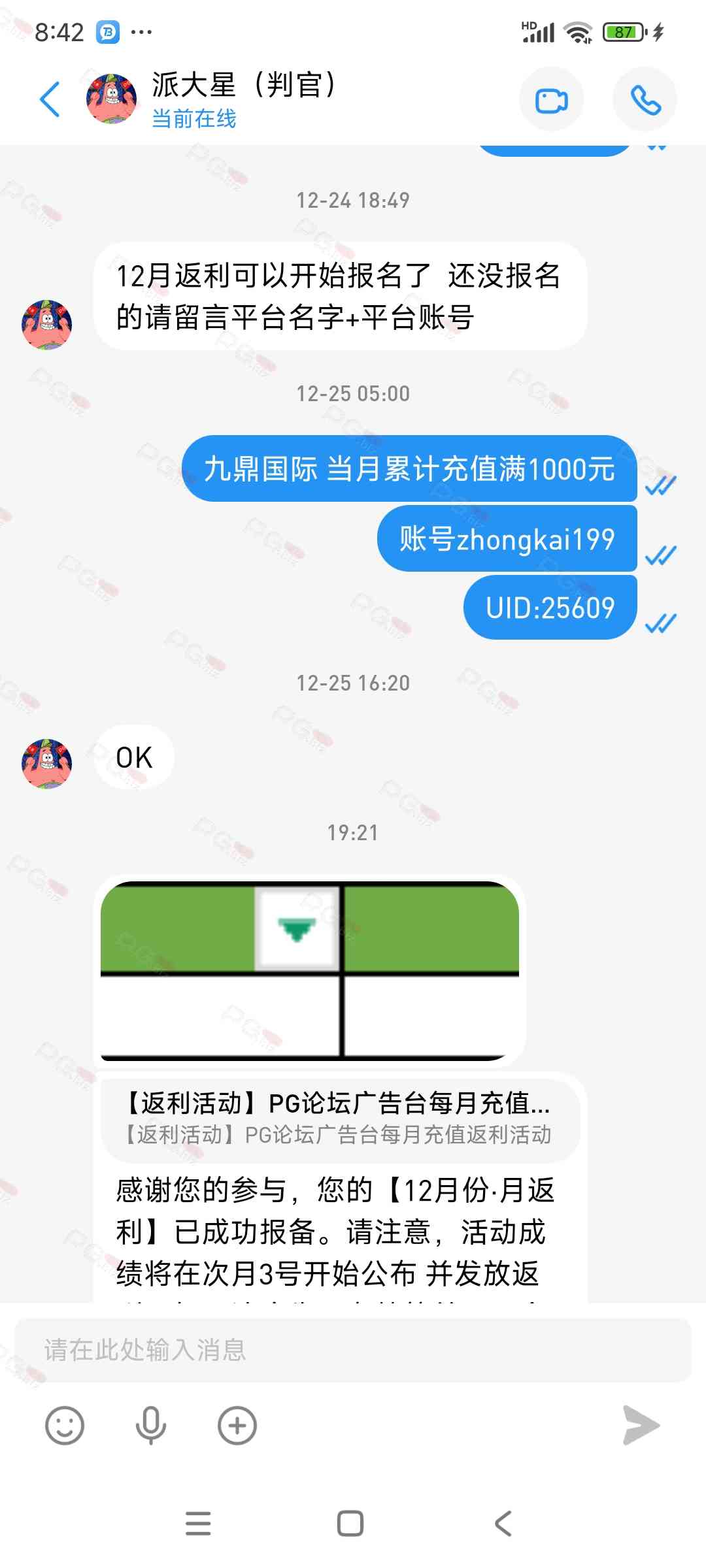
Task: Focus the message input field
Action: pos(353,1350)
